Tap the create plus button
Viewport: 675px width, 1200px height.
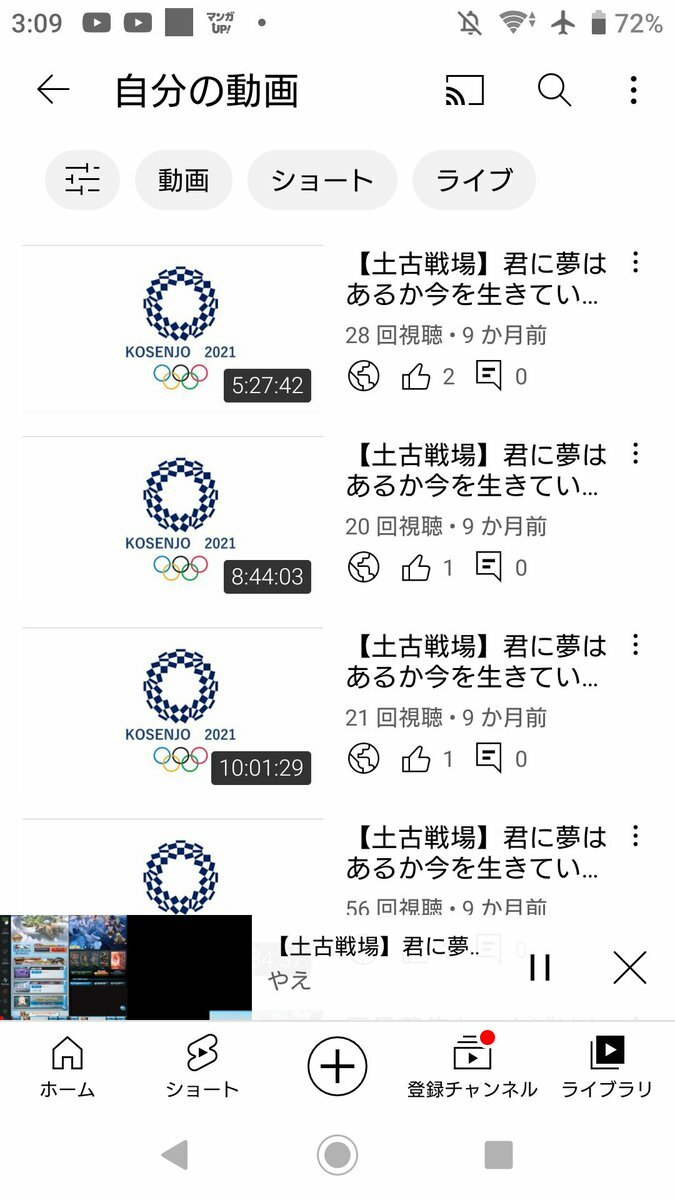(337, 1067)
